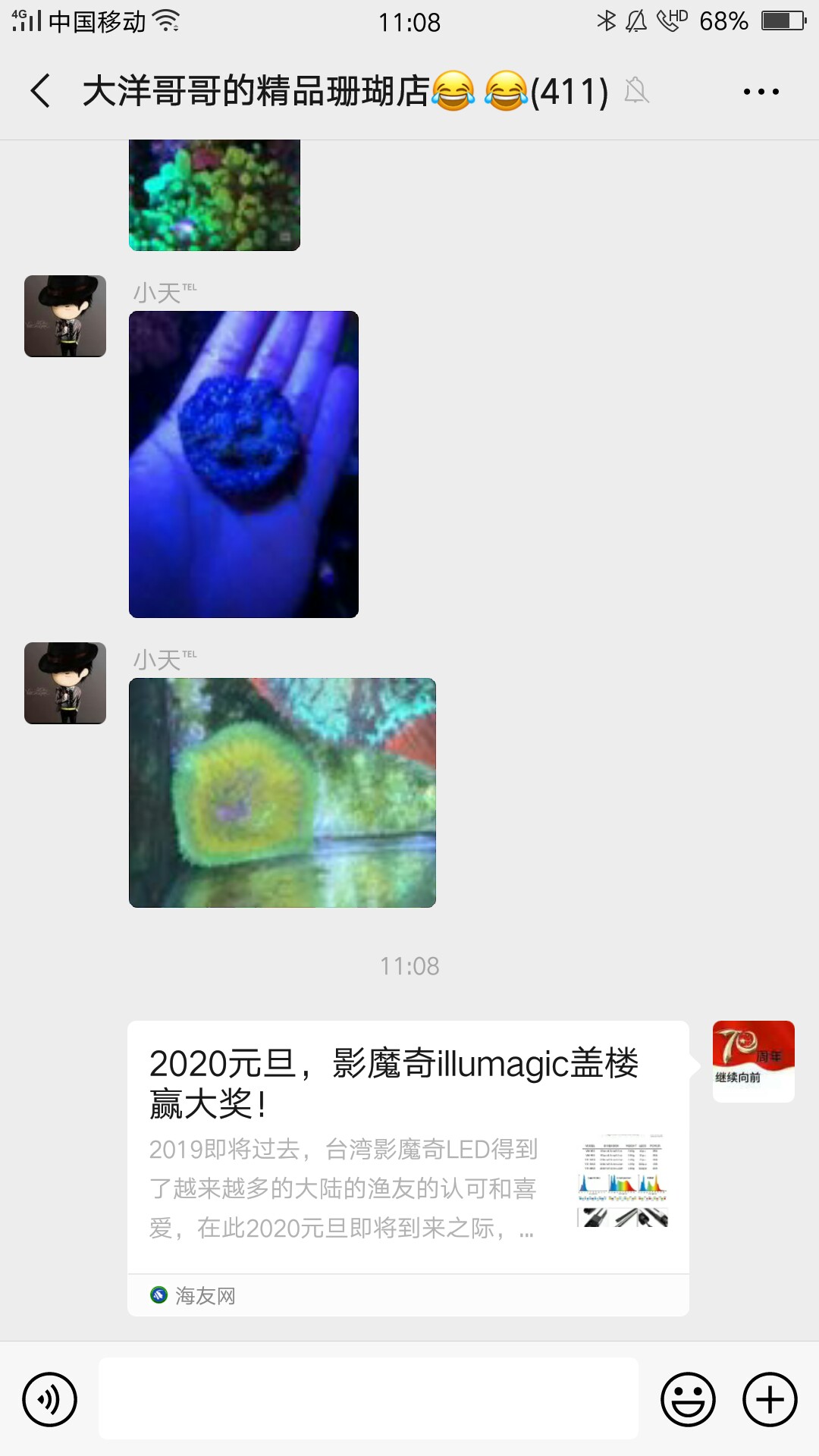This screenshot has width=819, height=1456.
Task: Open the plus attachments menu
Action: [x=770, y=1399]
